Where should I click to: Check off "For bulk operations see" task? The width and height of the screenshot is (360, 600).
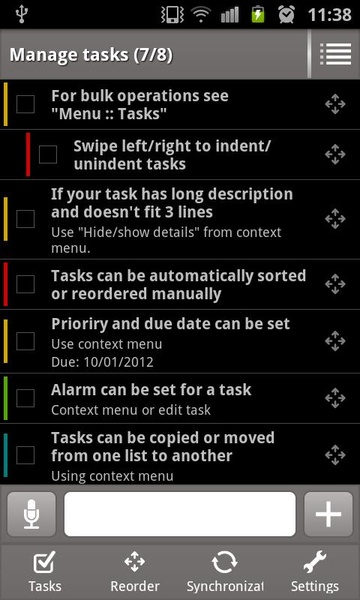(x=25, y=104)
